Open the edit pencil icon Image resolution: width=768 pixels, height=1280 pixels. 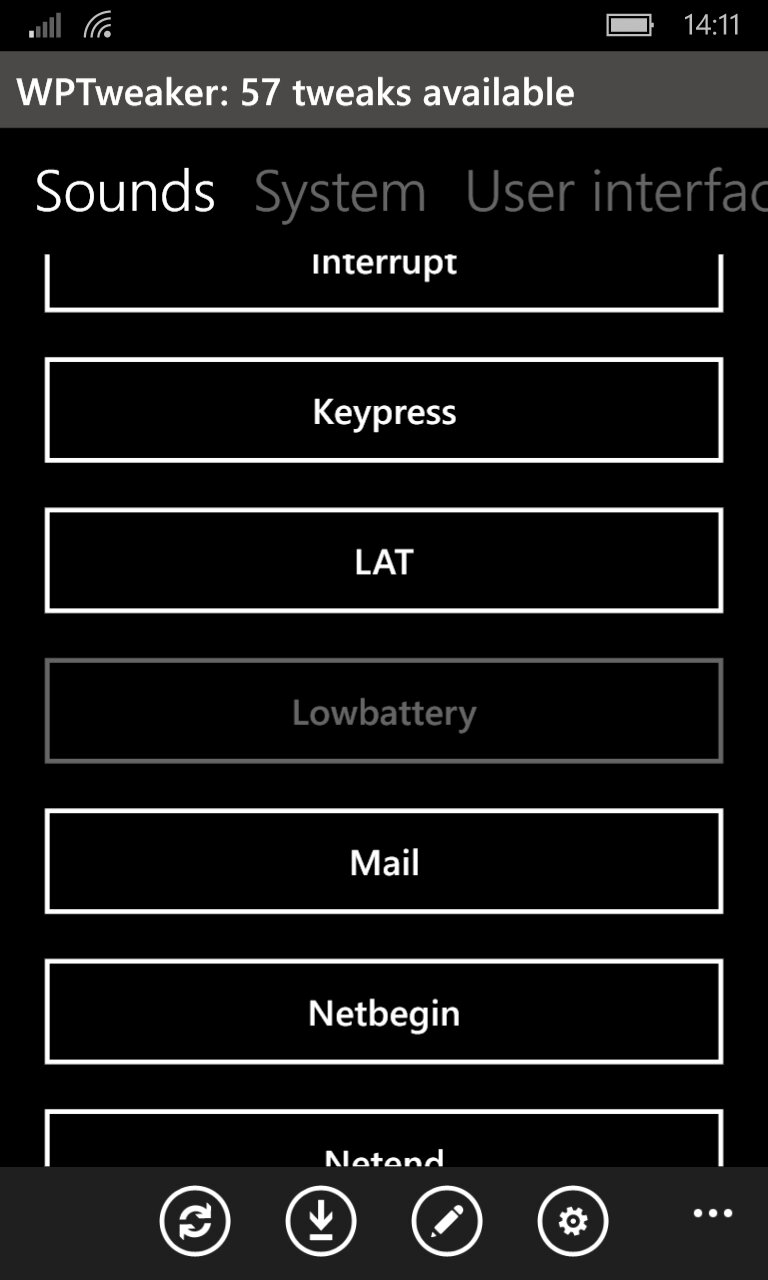tap(447, 1221)
